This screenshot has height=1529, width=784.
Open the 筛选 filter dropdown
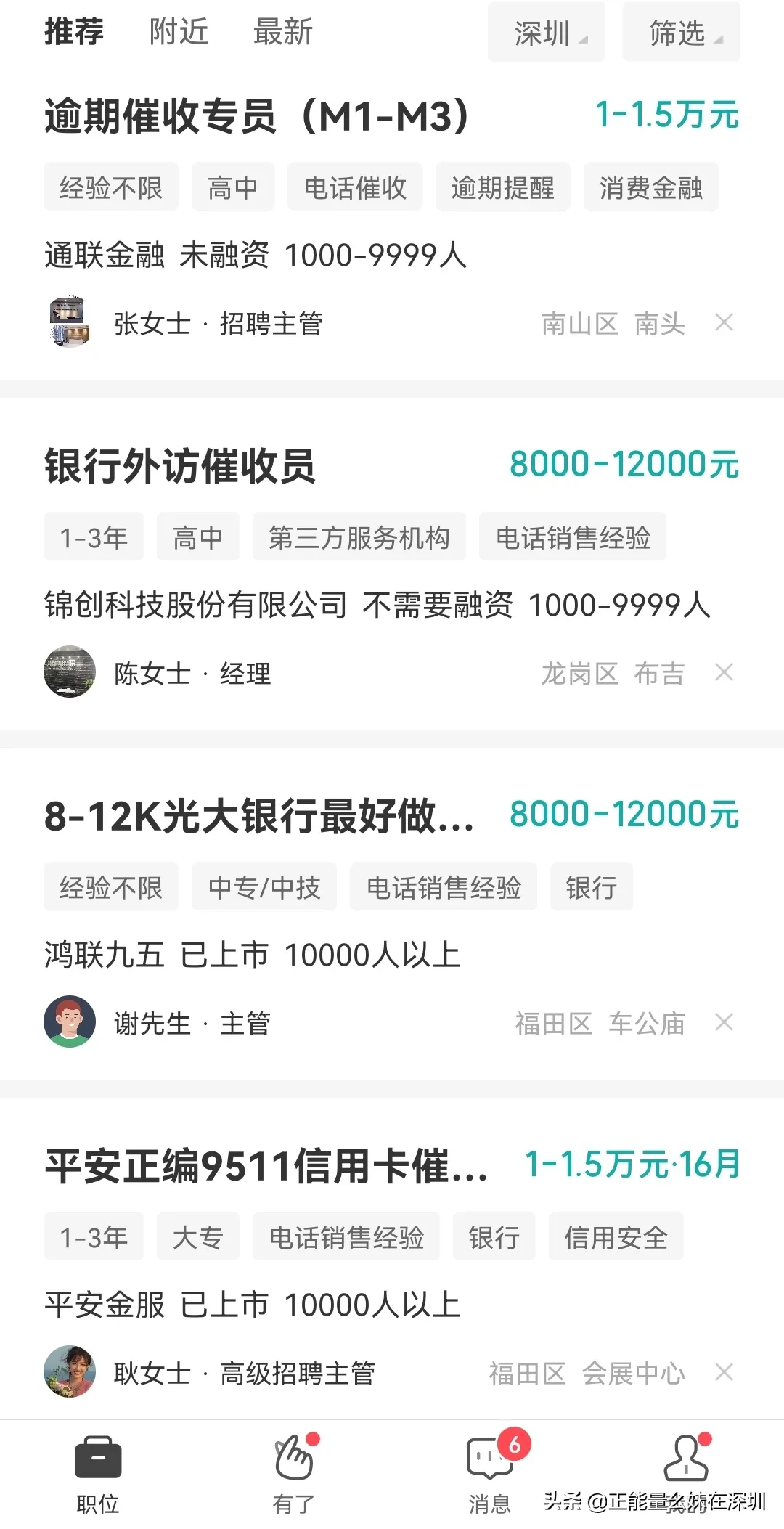click(680, 32)
